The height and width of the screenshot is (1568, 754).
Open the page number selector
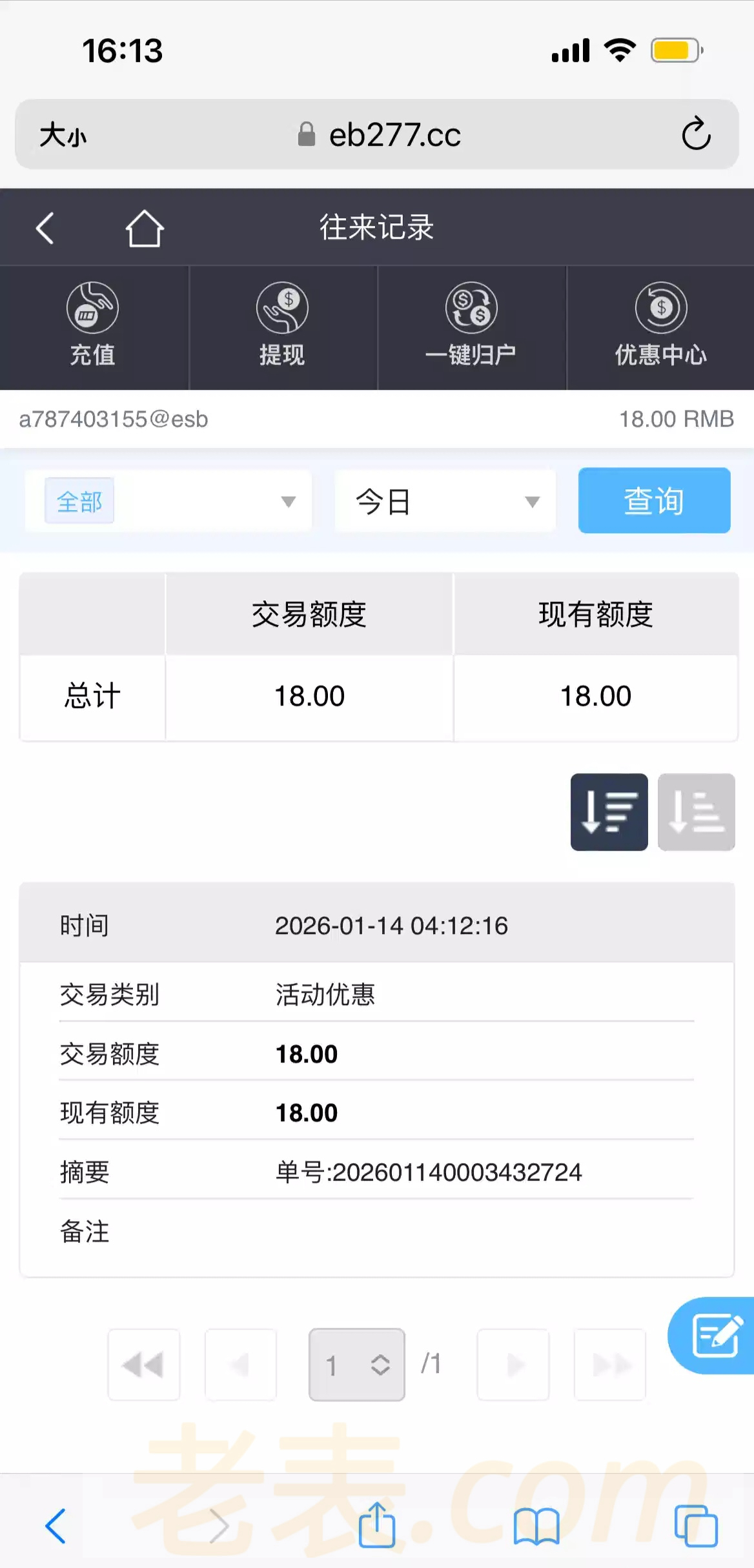(x=356, y=1365)
